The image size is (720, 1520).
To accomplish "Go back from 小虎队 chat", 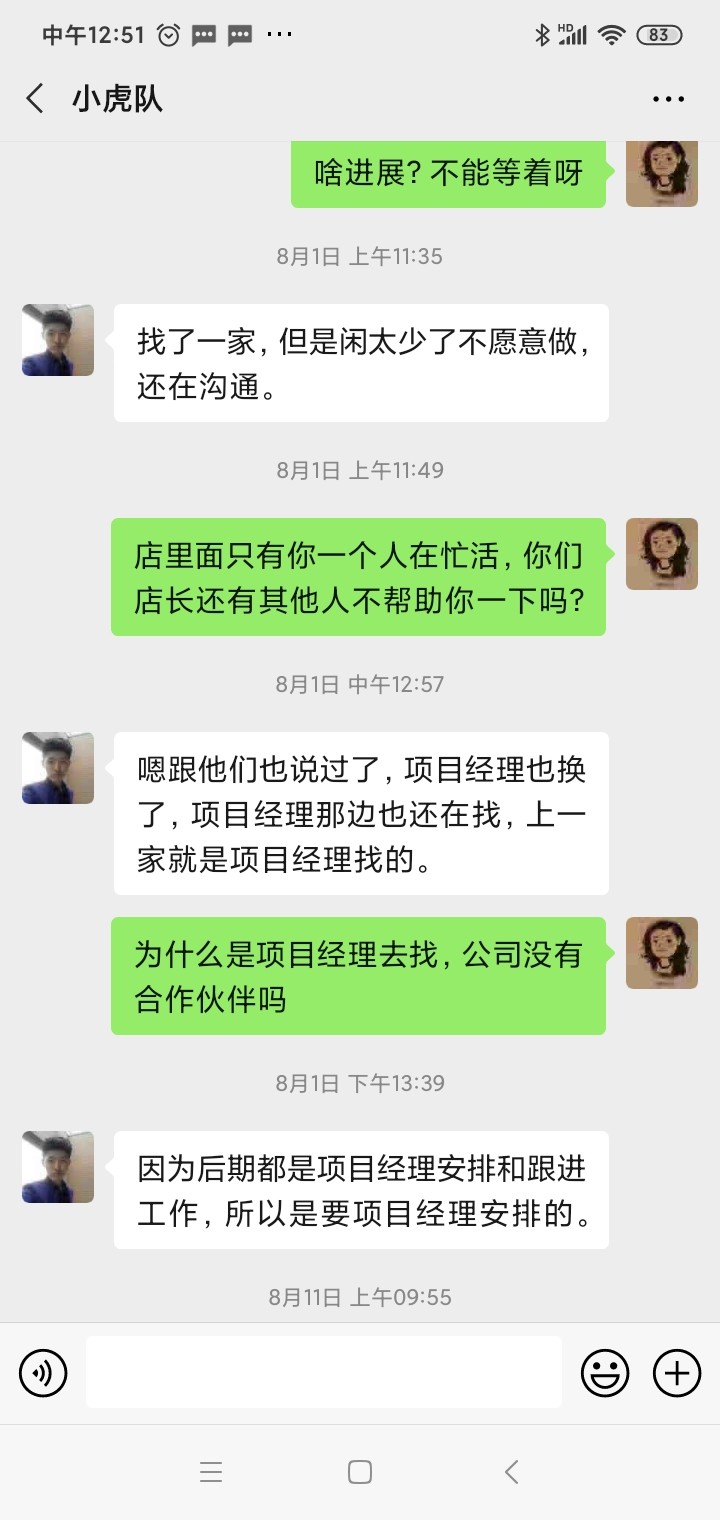I will pyautogui.click(x=35, y=99).
